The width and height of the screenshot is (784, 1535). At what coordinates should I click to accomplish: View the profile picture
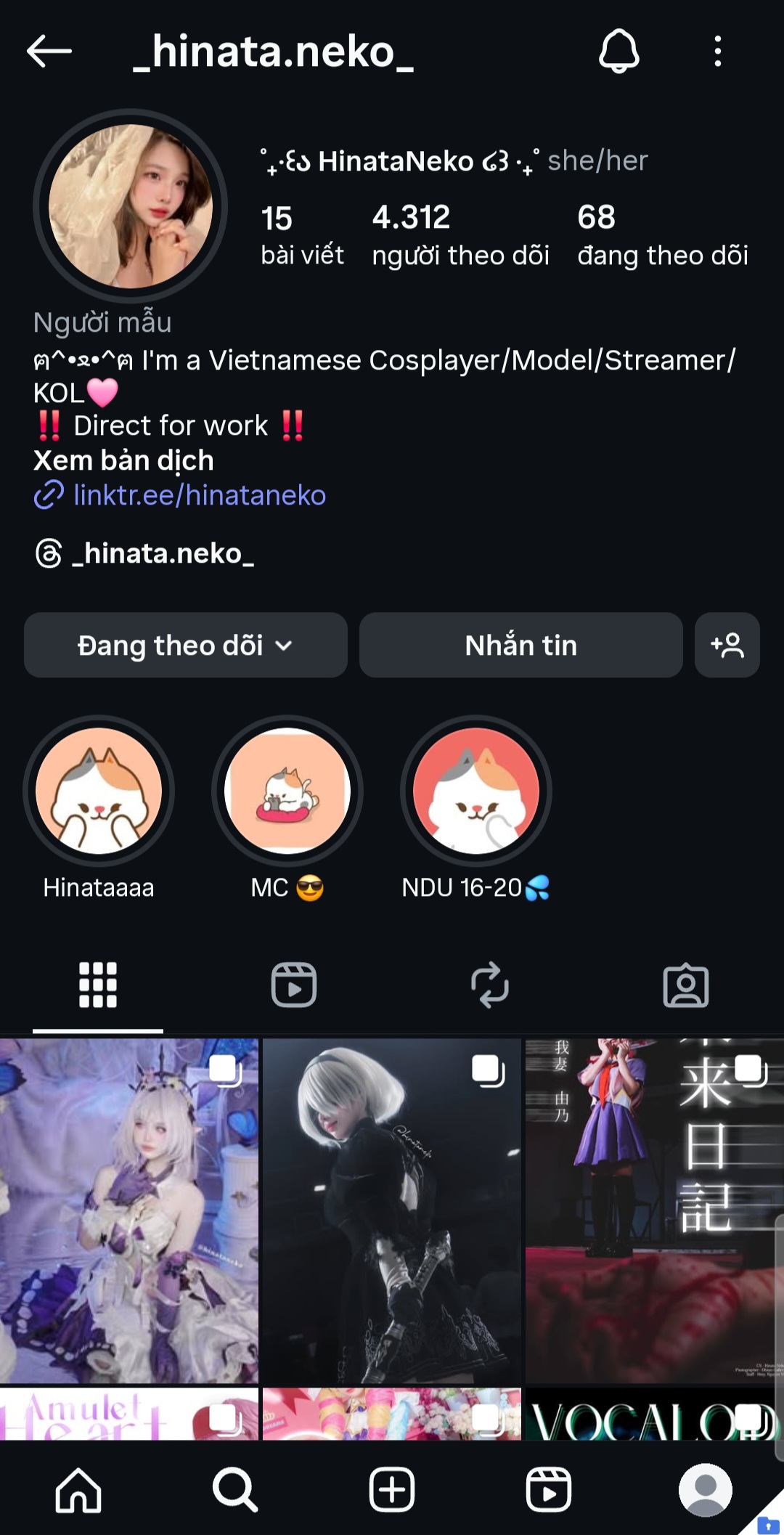[x=131, y=206]
